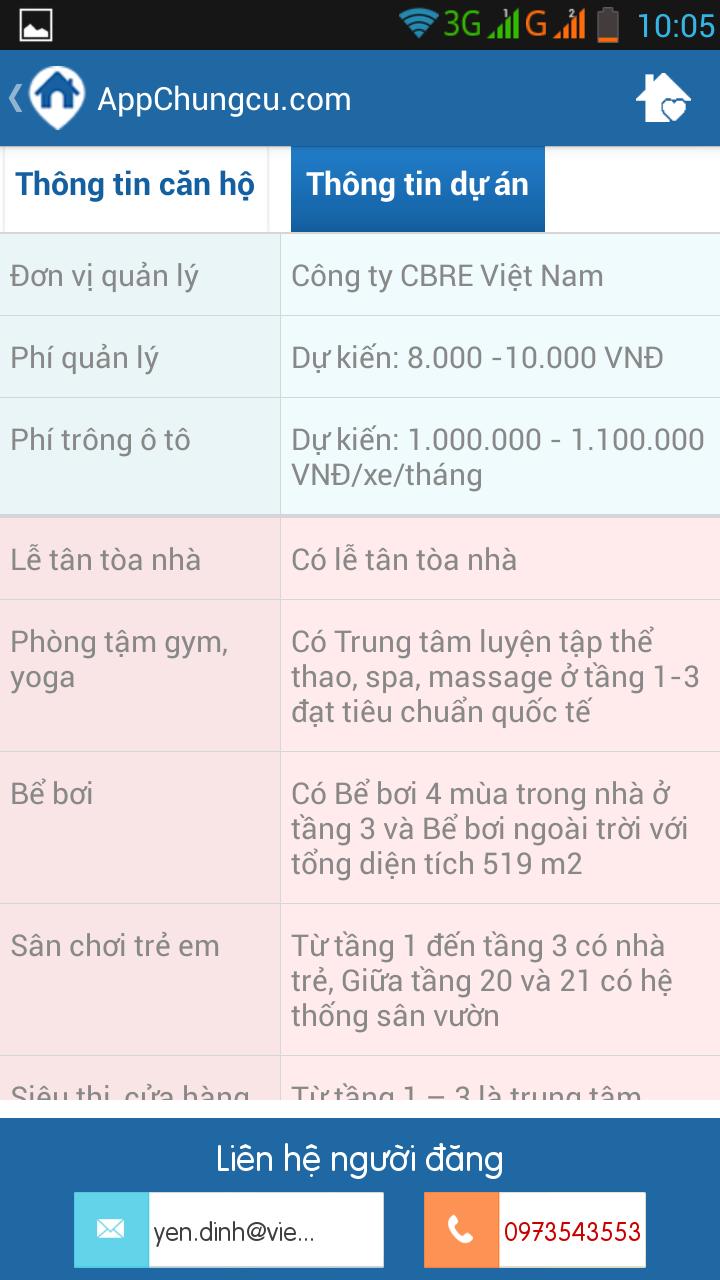Select the Phí quản lý table row
Screen dimensions: 720x1280
point(360,356)
